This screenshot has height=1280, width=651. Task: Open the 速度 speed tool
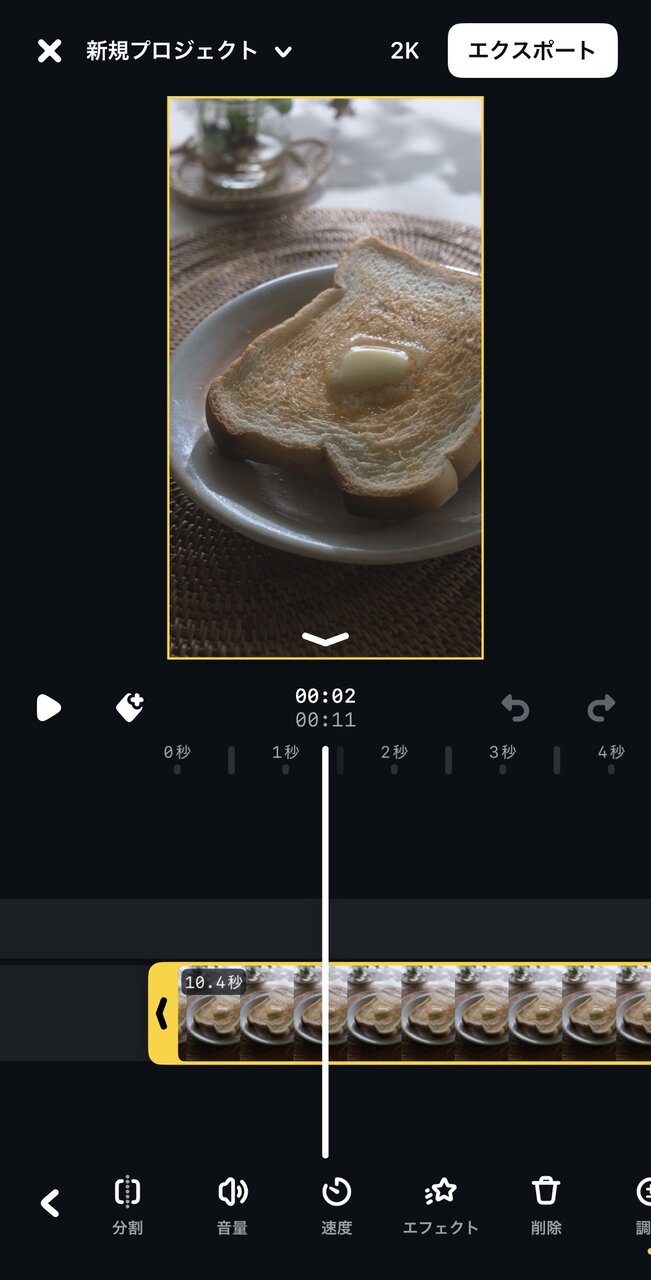(337, 1206)
